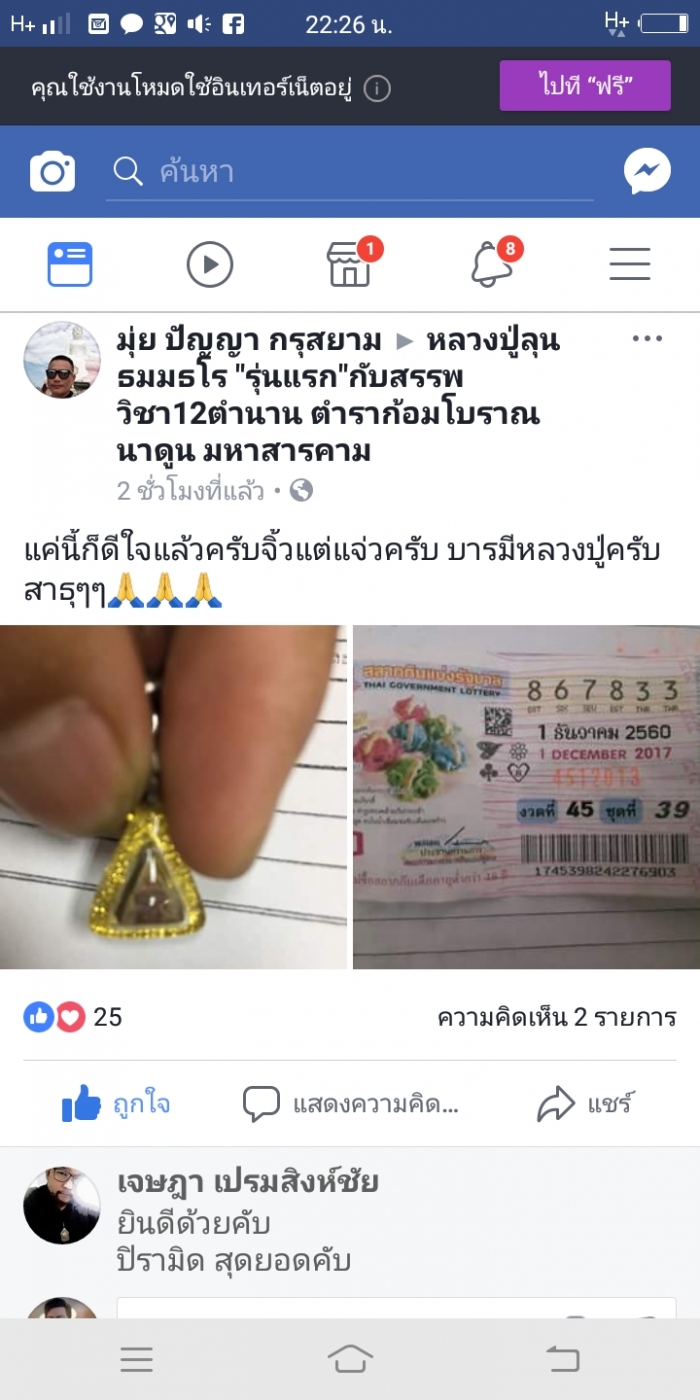Image resolution: width=700 pixels, height=1400 pixels.
Task: Switch to the News Feed tab
Action: point(70,265)
